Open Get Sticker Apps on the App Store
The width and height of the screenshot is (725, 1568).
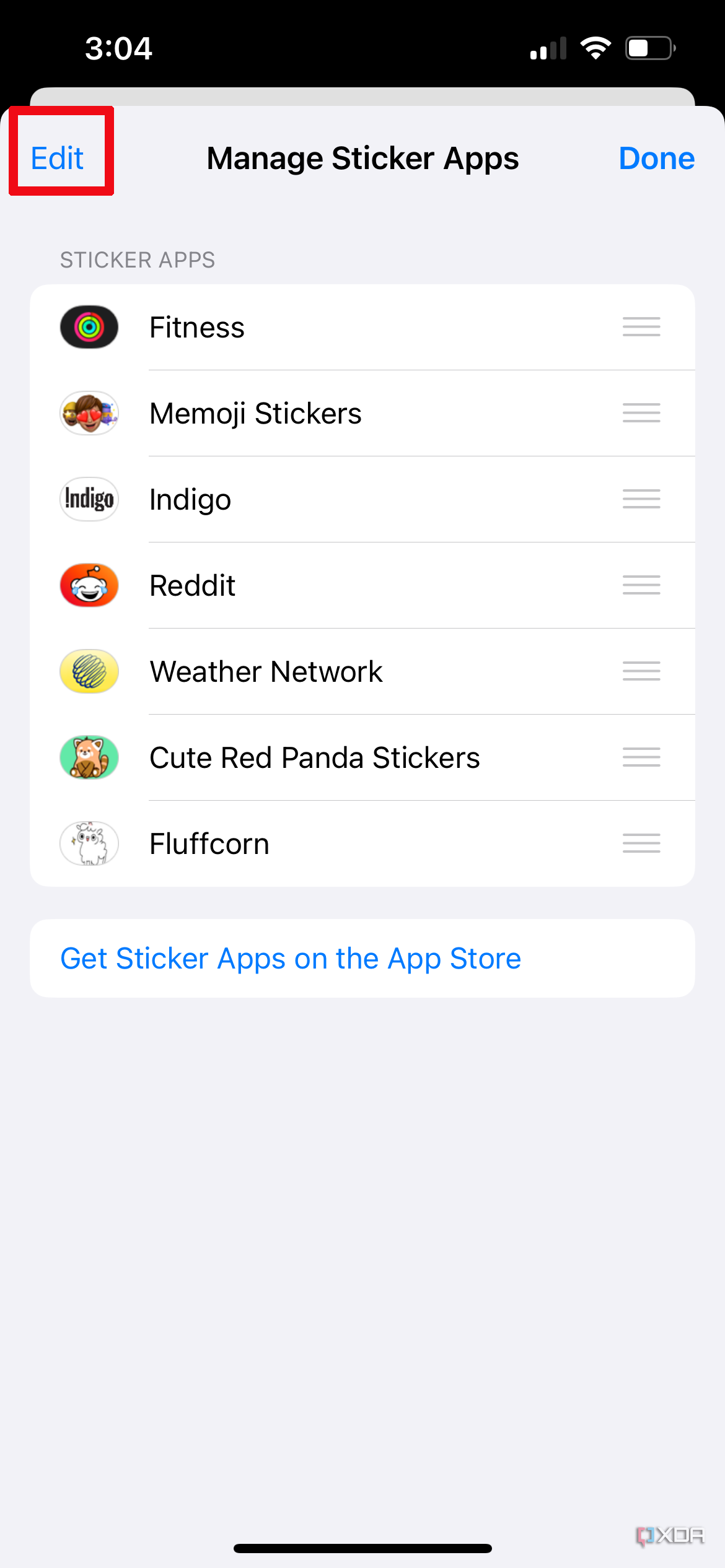291,958
